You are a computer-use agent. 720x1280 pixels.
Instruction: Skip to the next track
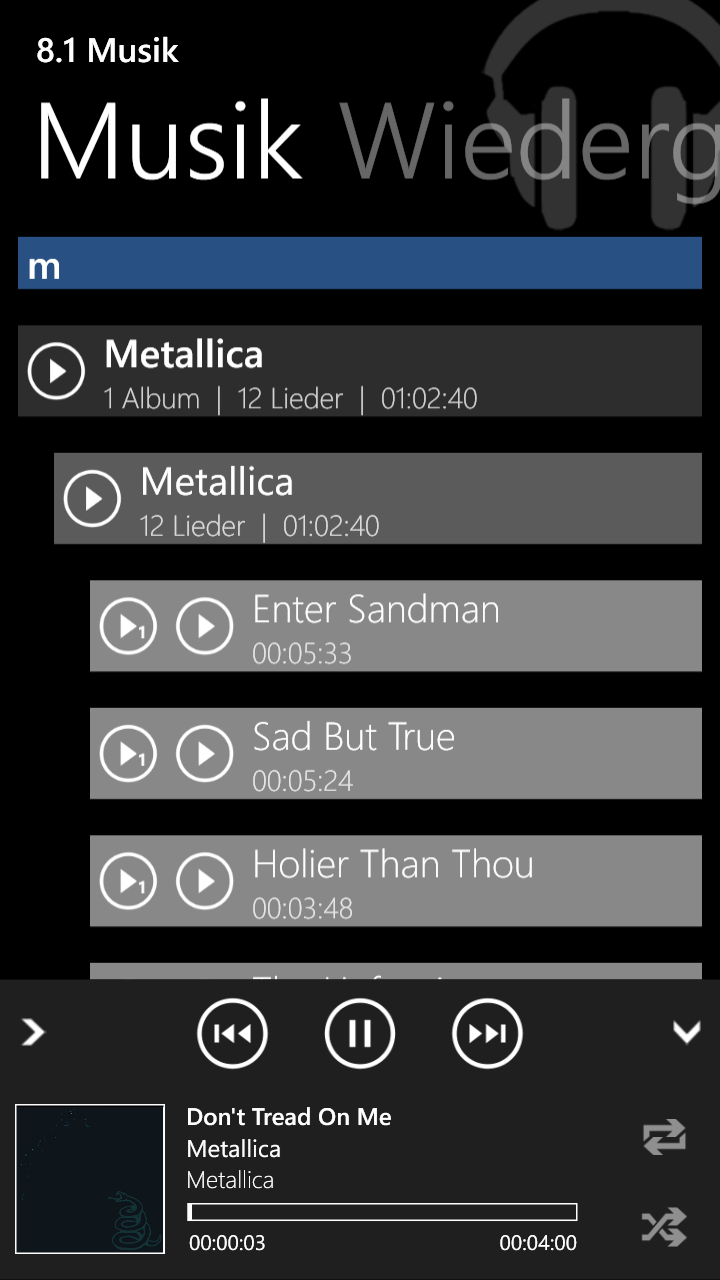(488, 1033)
